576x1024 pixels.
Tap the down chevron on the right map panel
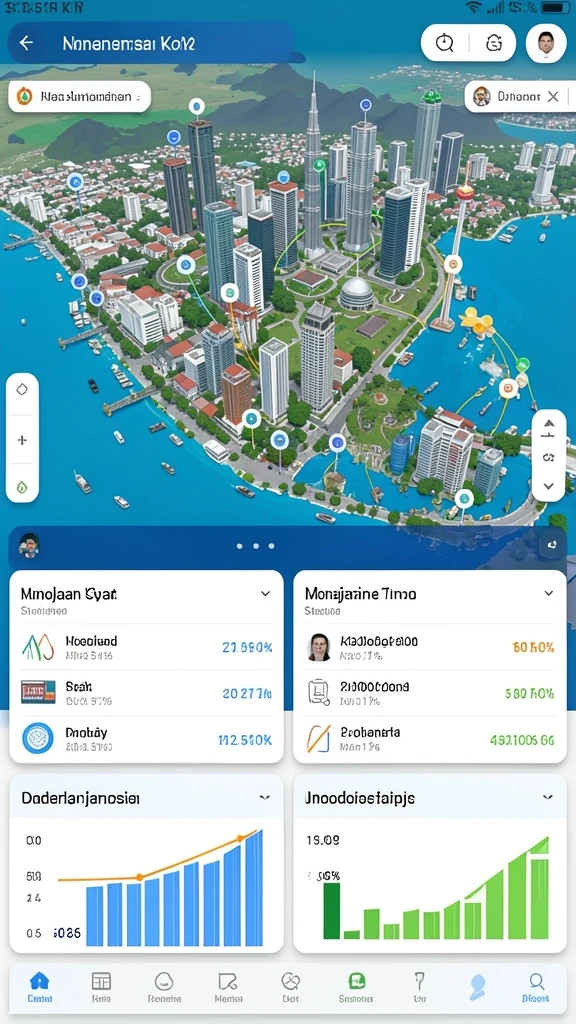[x=549, y=486]
